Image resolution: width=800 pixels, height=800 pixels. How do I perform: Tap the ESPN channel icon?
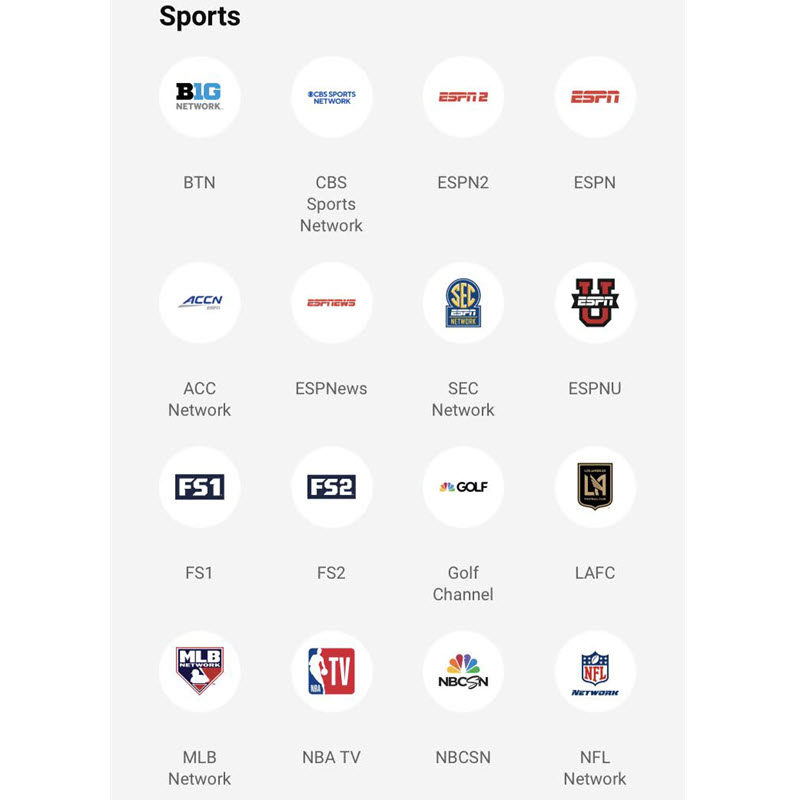point(595,97)
